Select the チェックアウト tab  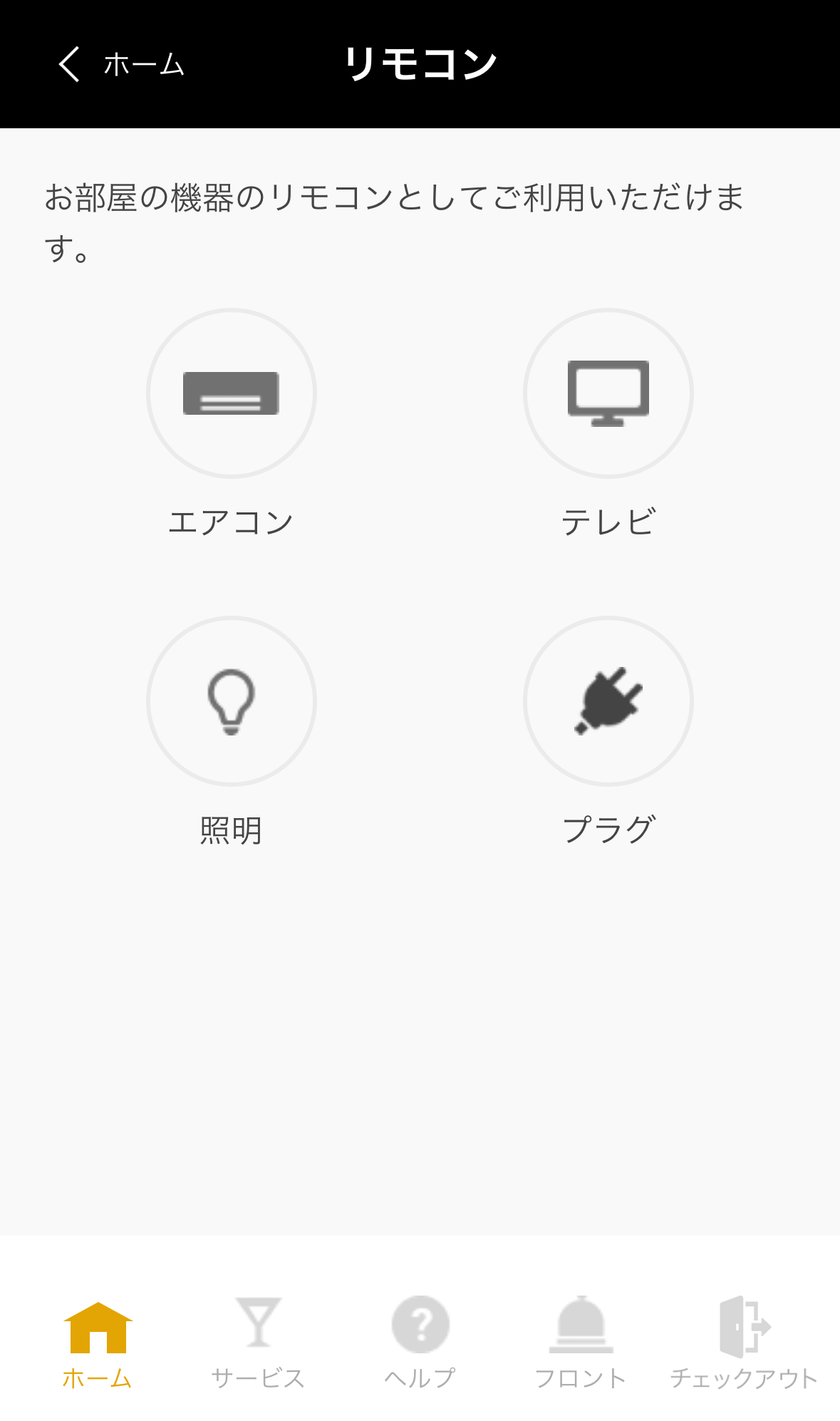(744, 1343)
